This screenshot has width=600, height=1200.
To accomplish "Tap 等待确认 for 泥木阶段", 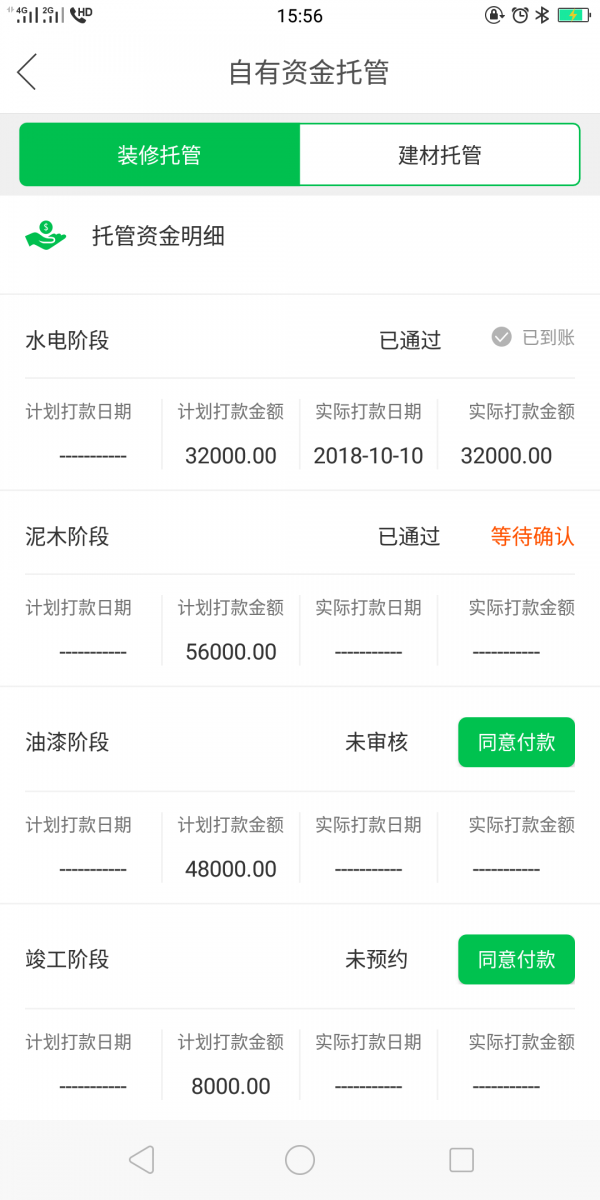I will click(532, 537).
